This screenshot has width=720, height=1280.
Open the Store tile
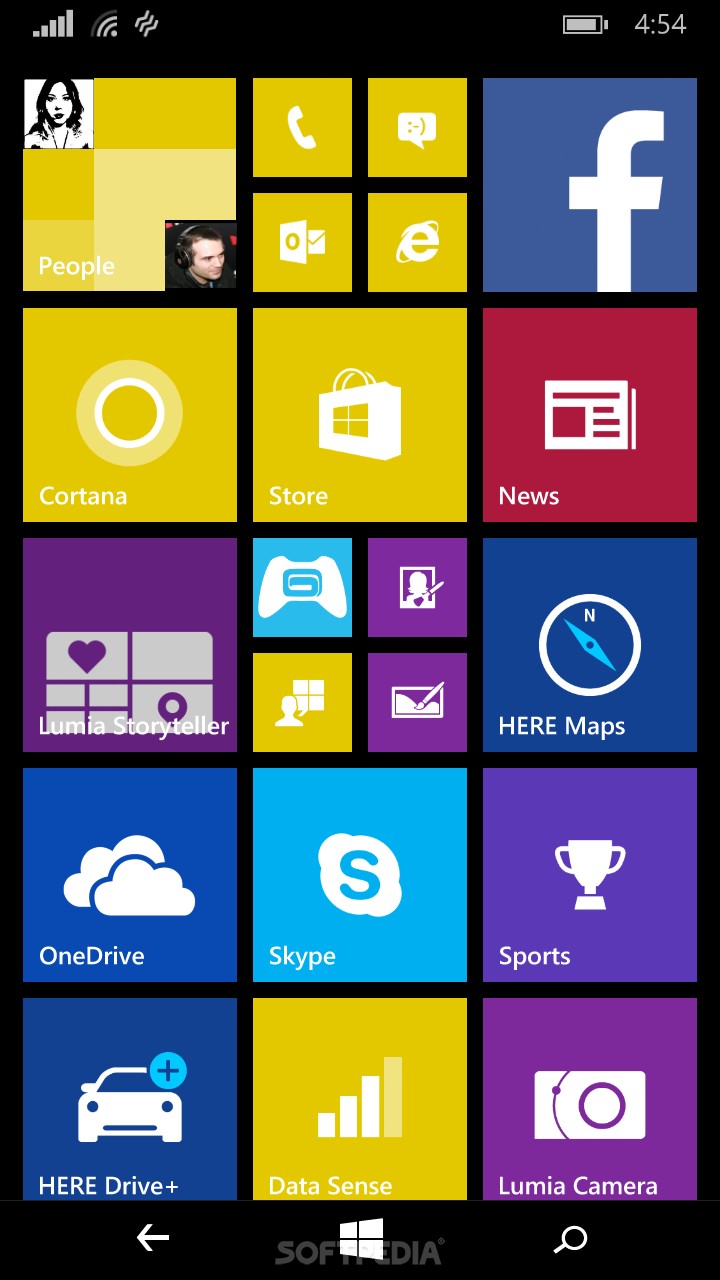tap(360, 415)
